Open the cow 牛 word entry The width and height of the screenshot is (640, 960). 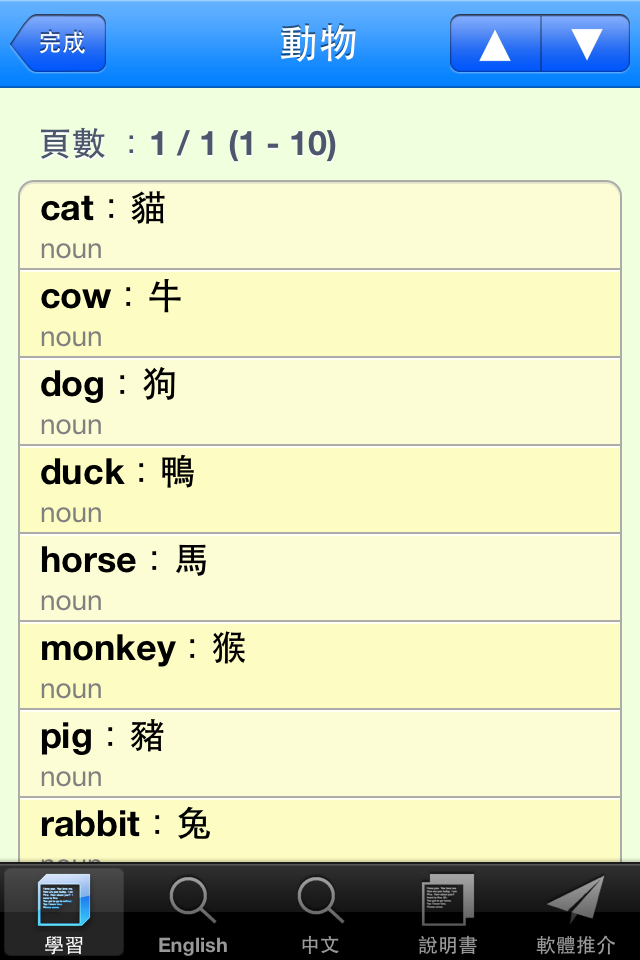(x=320, y=313)
